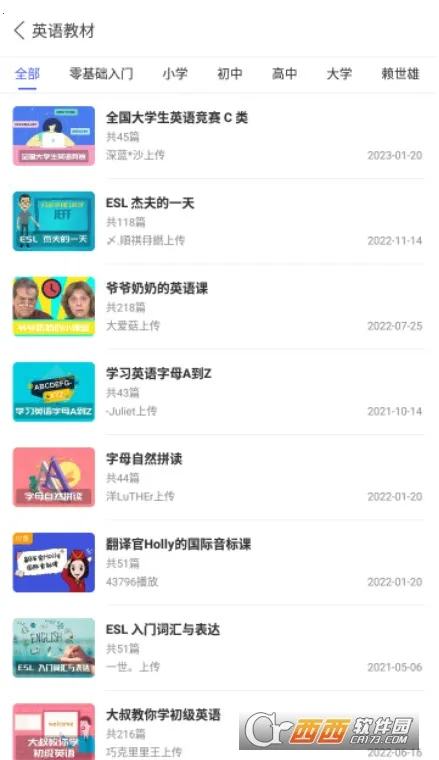Go back using the top-left arrow
Viewport: 439px width, 760px height.
19,30
